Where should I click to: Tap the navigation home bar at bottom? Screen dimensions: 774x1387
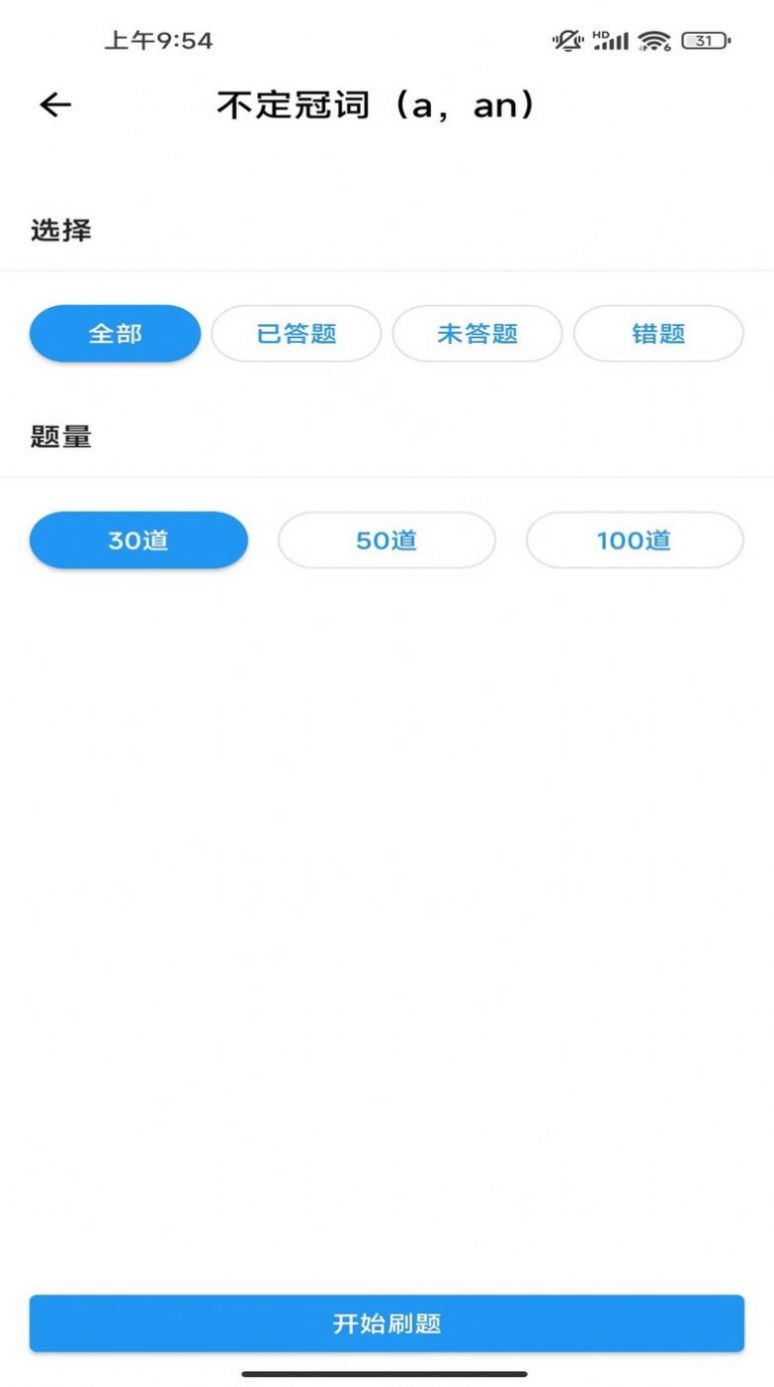387,1374
